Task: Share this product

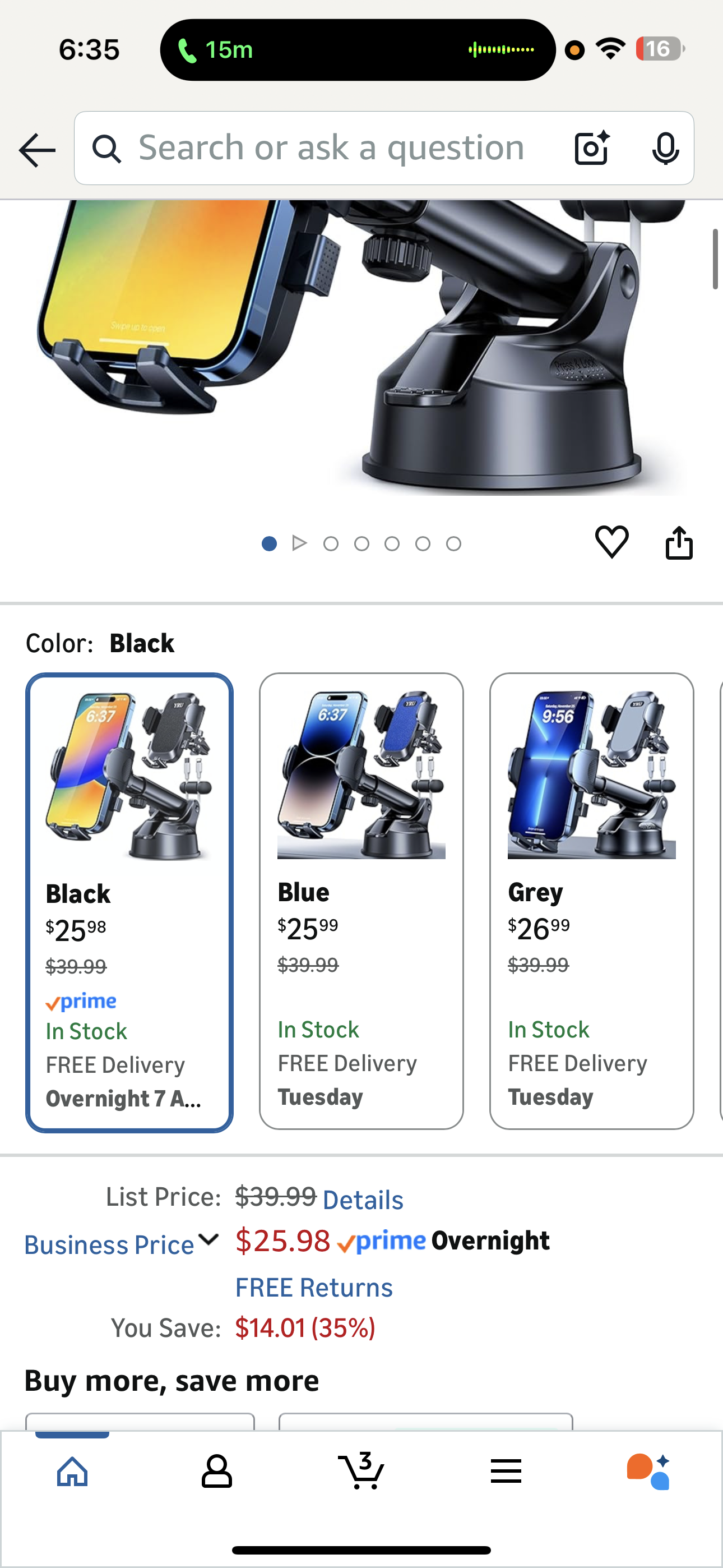Action: point(679,542)
